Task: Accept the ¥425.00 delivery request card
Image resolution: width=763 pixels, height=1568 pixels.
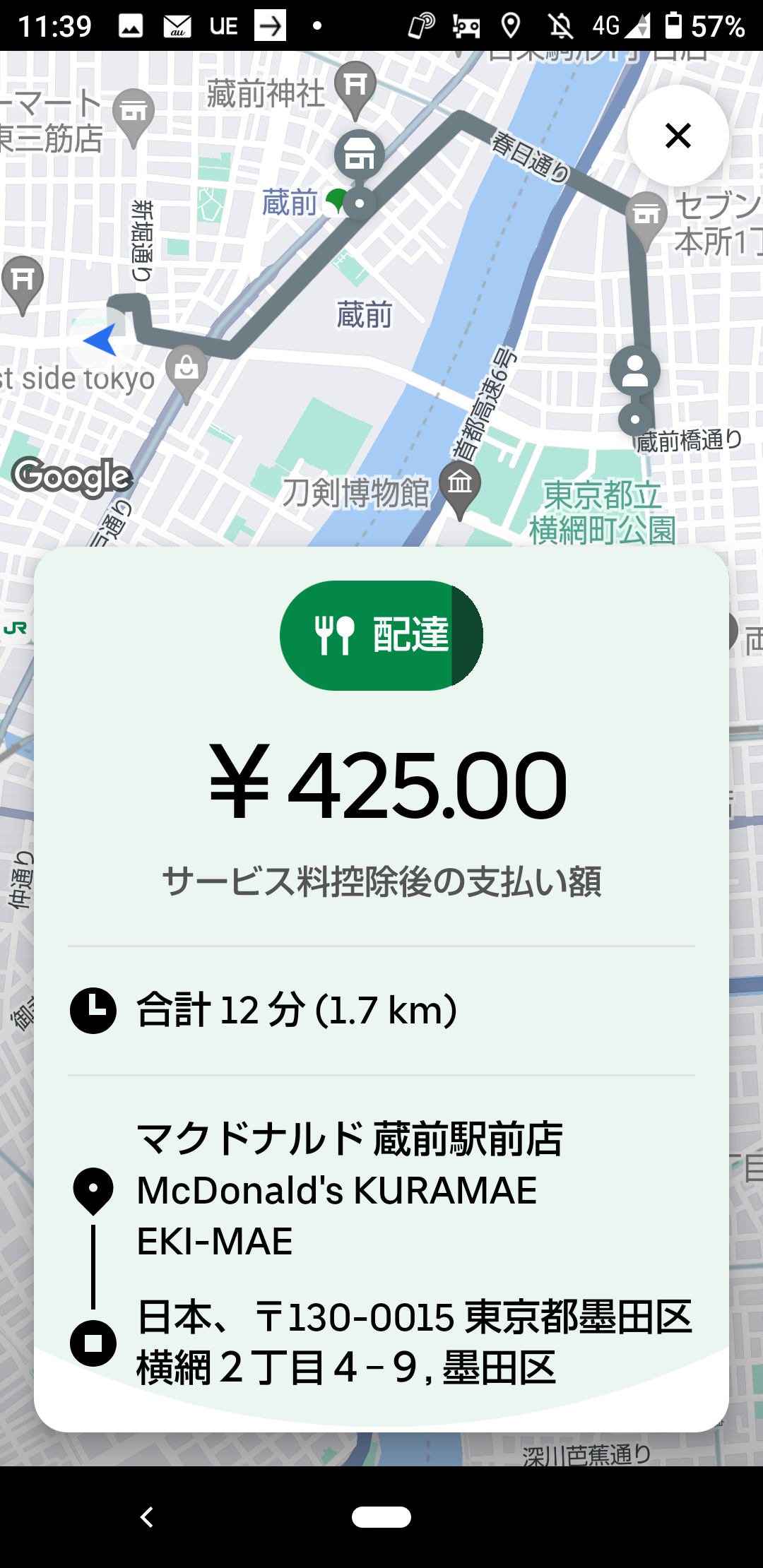Action: 381,989
